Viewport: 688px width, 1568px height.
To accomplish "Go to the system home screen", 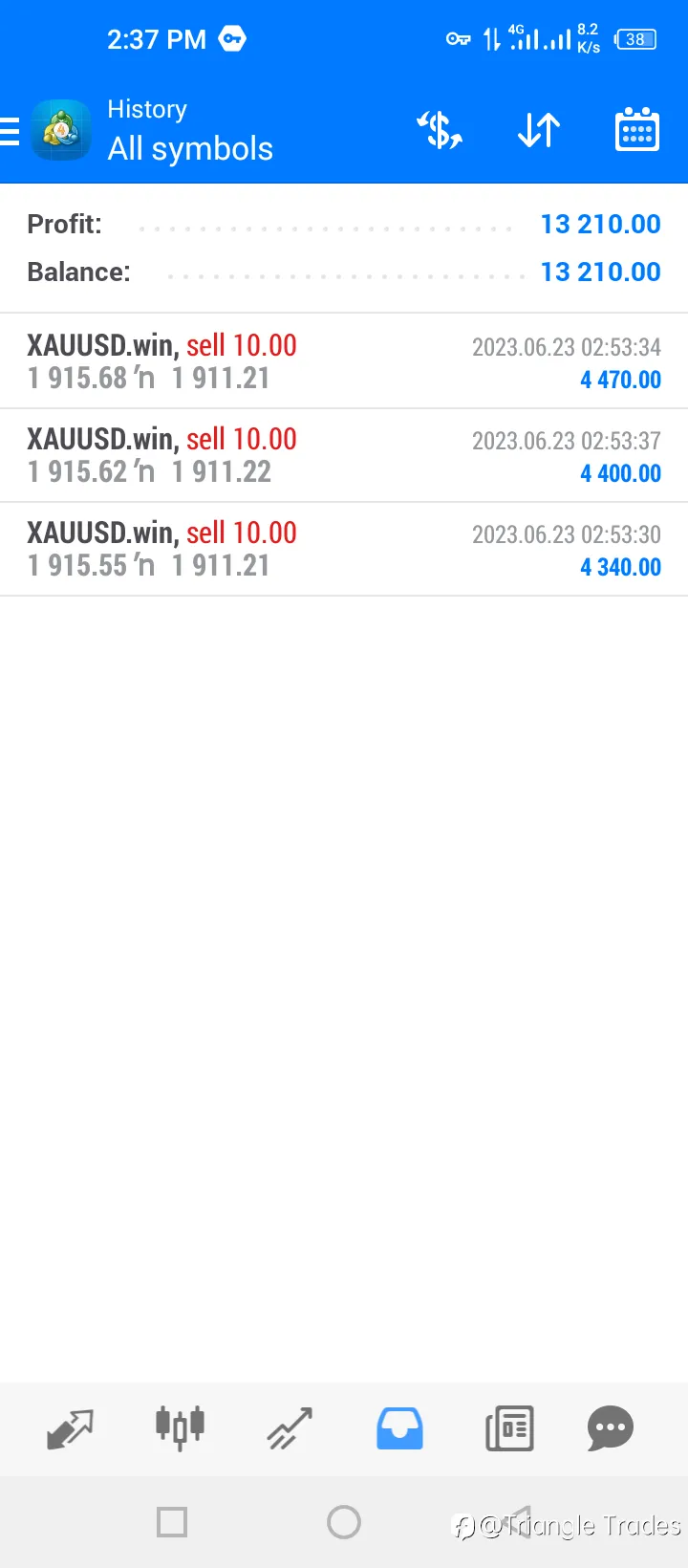I will pyautogui.click(x=344, y=1522).
